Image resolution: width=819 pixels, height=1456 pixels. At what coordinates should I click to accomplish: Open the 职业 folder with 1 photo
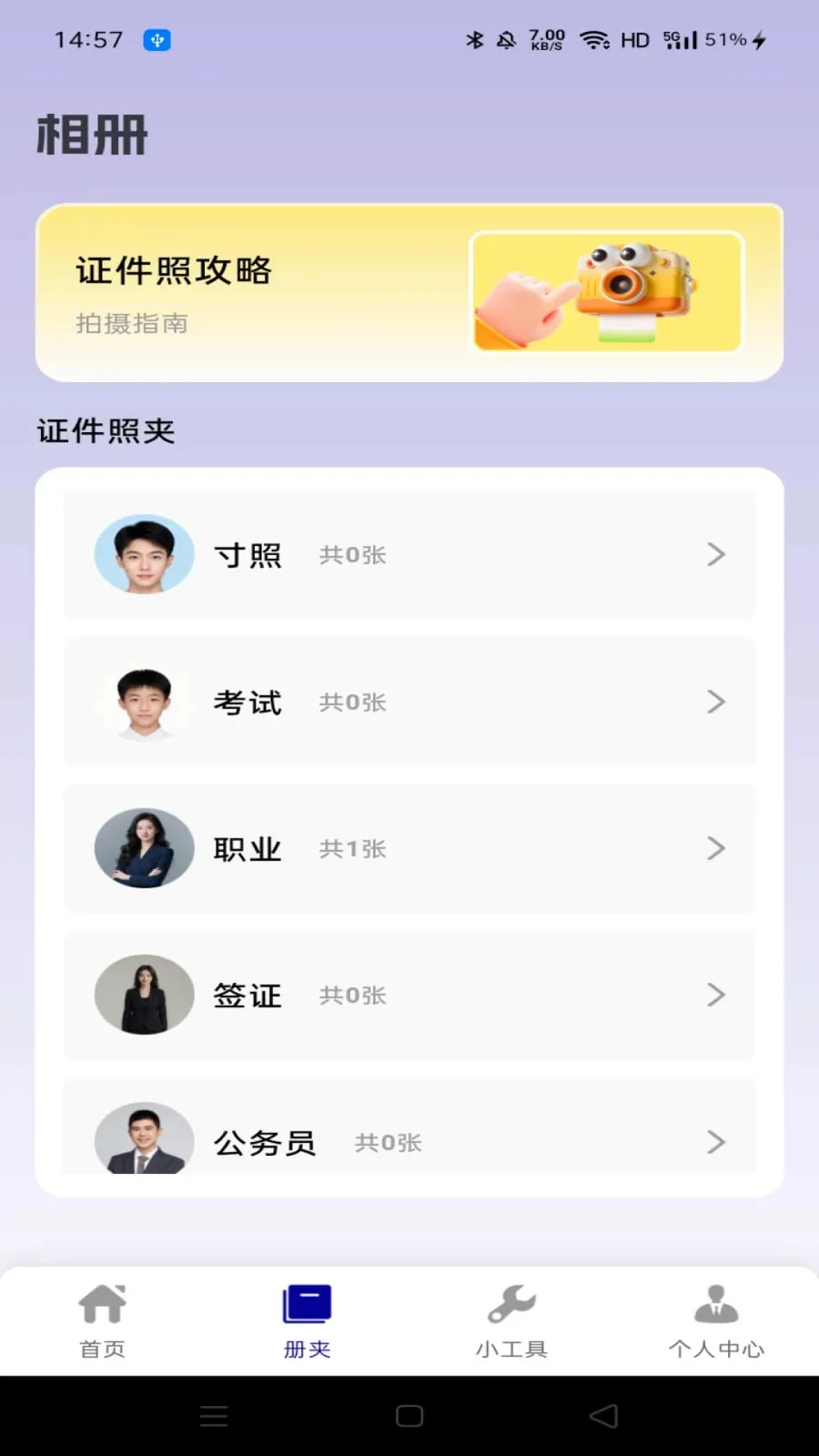coord(409,848)
